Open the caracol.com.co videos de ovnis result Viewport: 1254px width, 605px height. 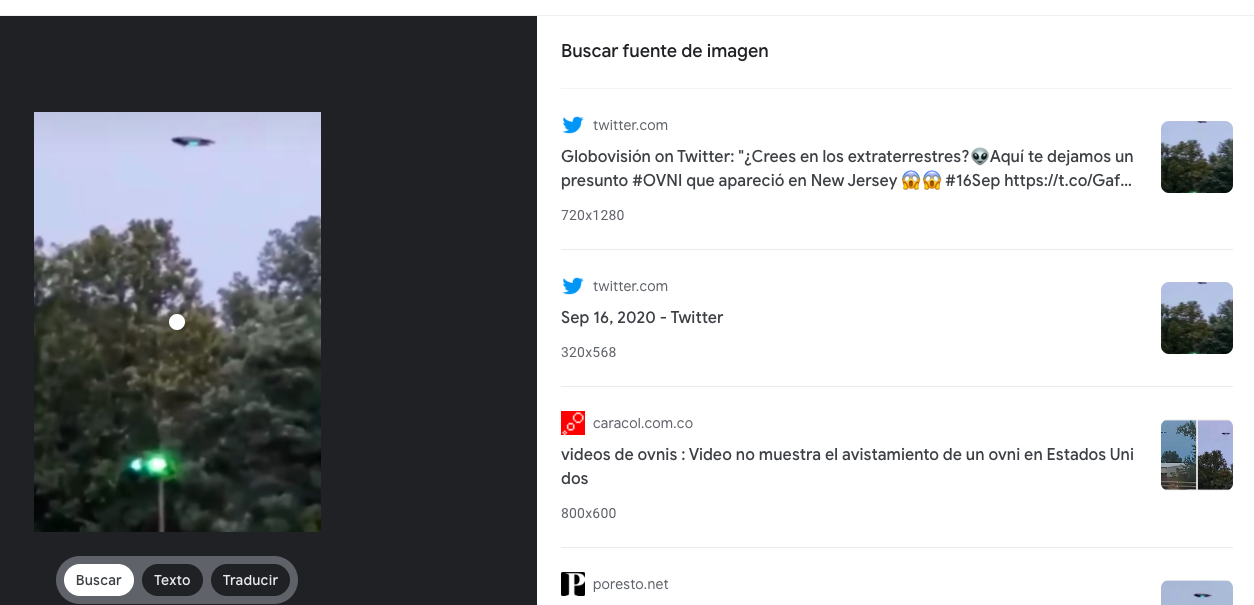[x=846, y=466]
